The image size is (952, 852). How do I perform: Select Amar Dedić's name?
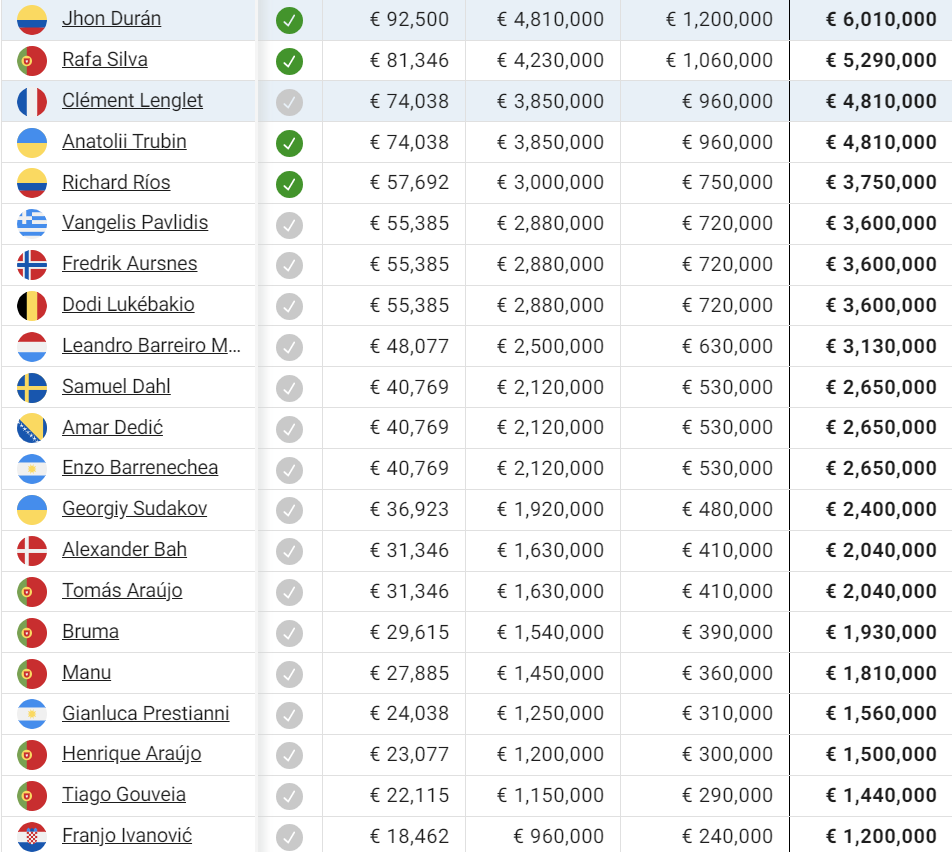click(x=113, y=427)
